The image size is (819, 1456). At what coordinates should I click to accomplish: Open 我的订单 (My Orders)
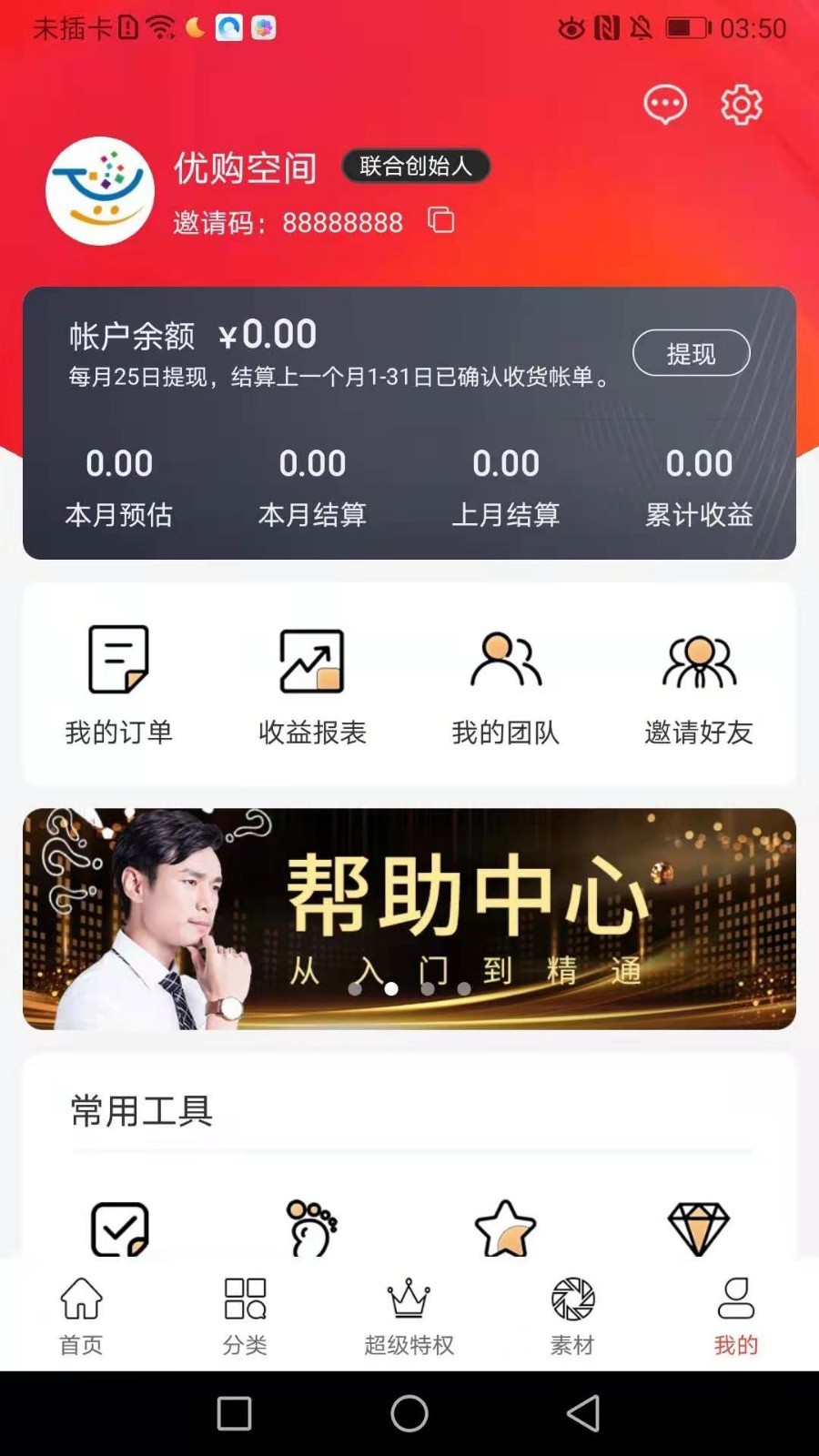[119, 684]
